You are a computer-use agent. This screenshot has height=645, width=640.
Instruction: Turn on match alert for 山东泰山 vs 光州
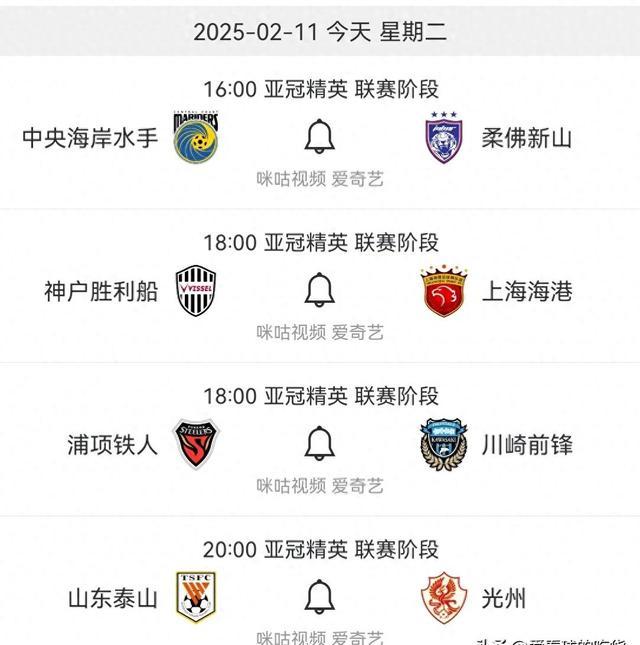pyautogui.click(x=320, y=598)
